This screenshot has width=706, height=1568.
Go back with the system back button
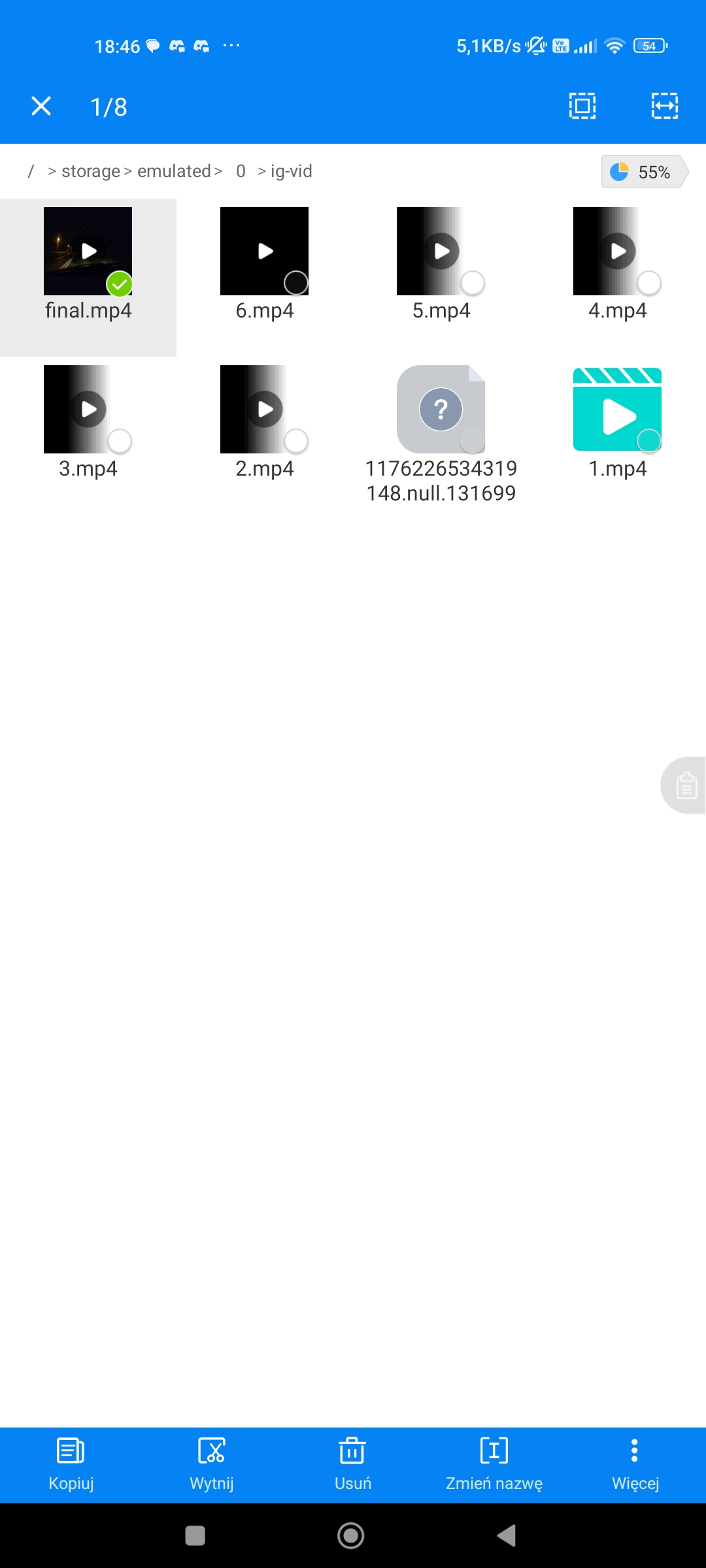coord(507,1535)
